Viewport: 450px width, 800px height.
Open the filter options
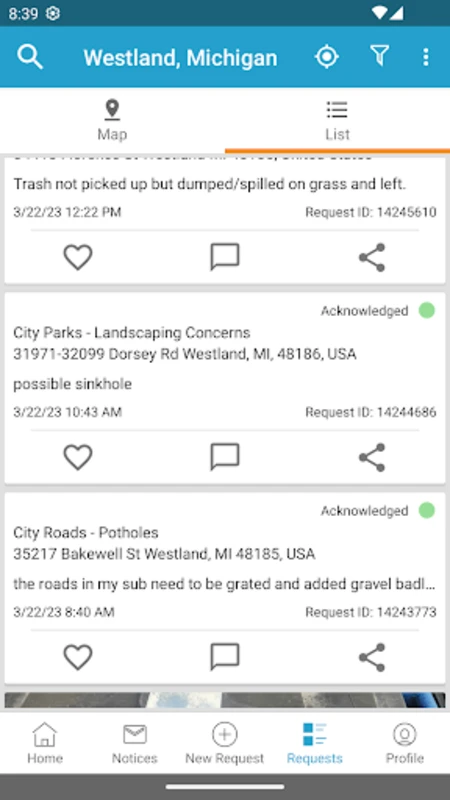tap(380, 56)
